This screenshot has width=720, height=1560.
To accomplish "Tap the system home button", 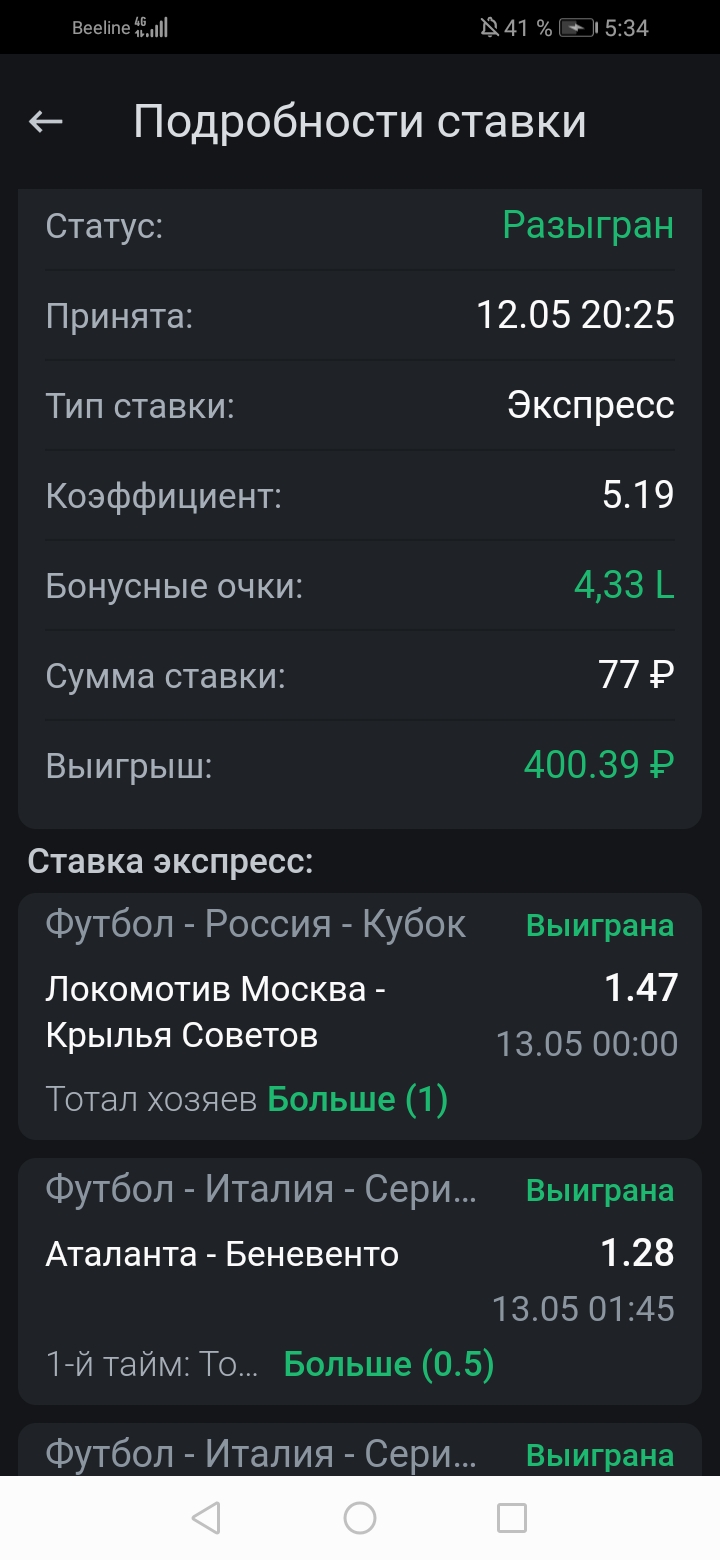I will 360,1518.
